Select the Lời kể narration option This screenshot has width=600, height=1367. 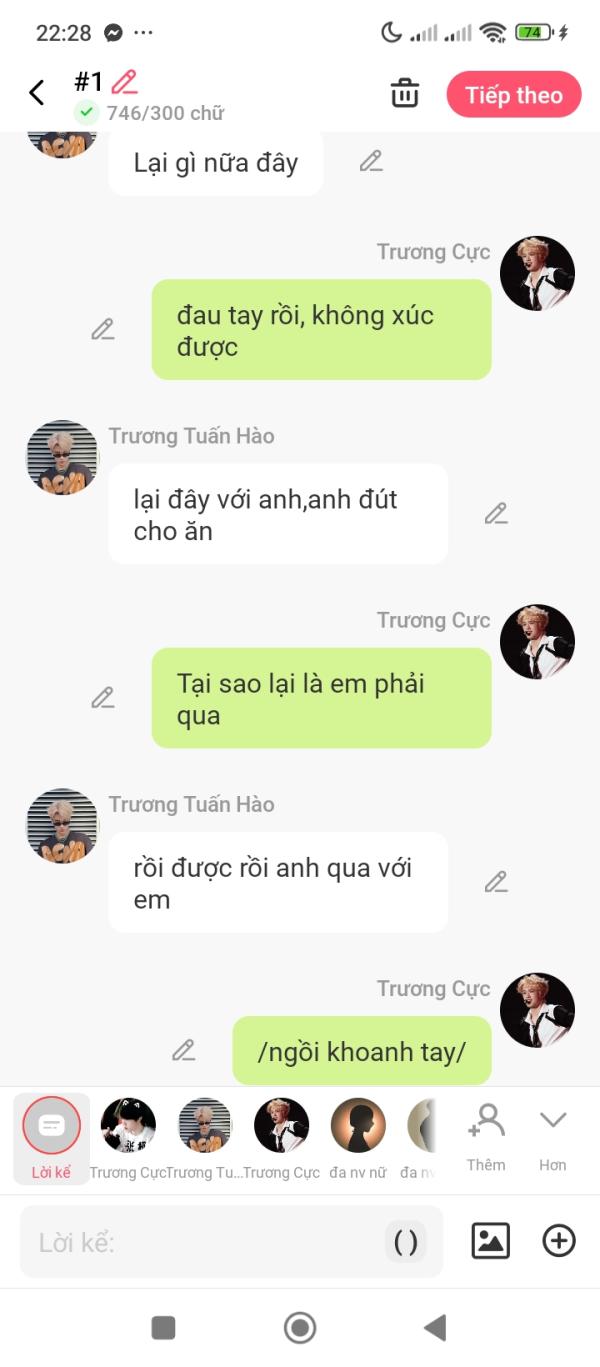pos(51,1136)
